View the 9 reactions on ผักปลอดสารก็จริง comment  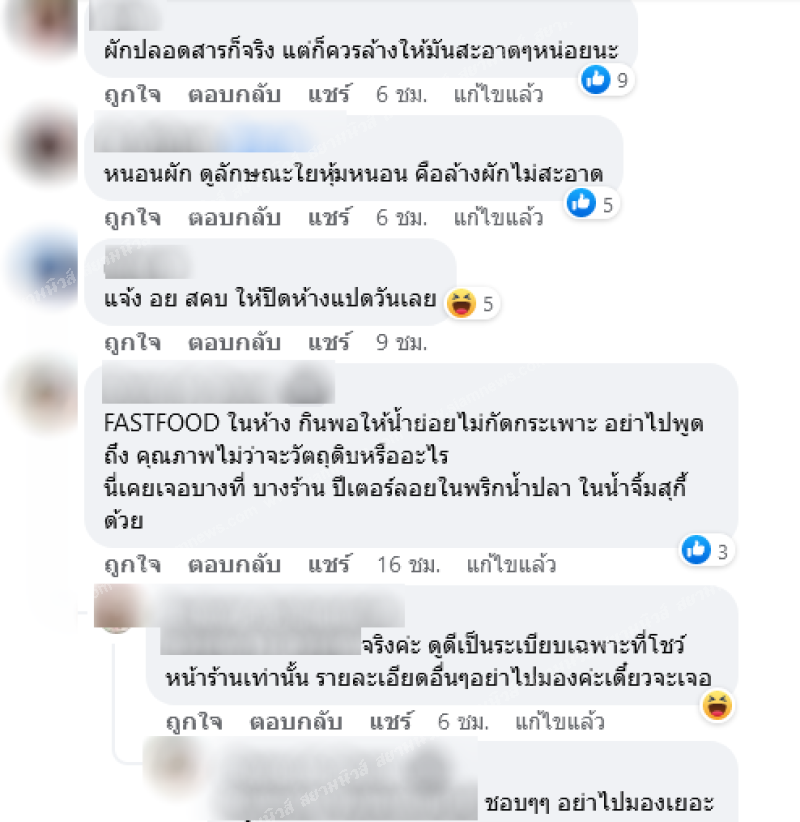pos(608,80)
